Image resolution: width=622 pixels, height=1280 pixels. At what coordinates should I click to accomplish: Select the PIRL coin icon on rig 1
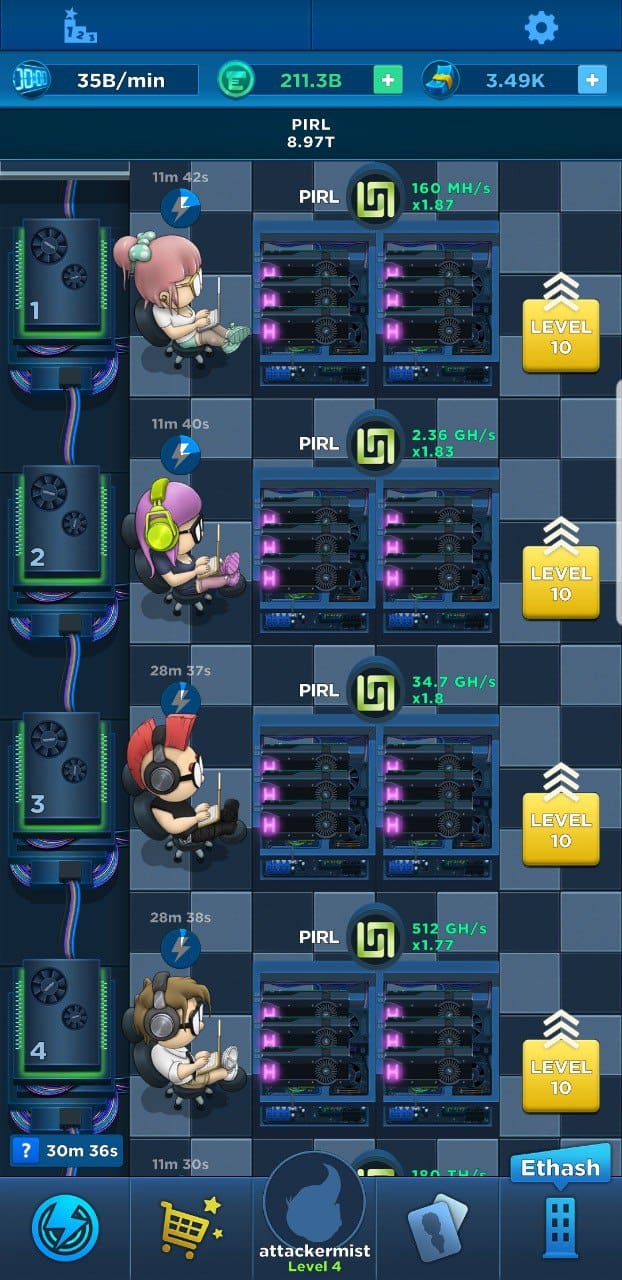375,195
